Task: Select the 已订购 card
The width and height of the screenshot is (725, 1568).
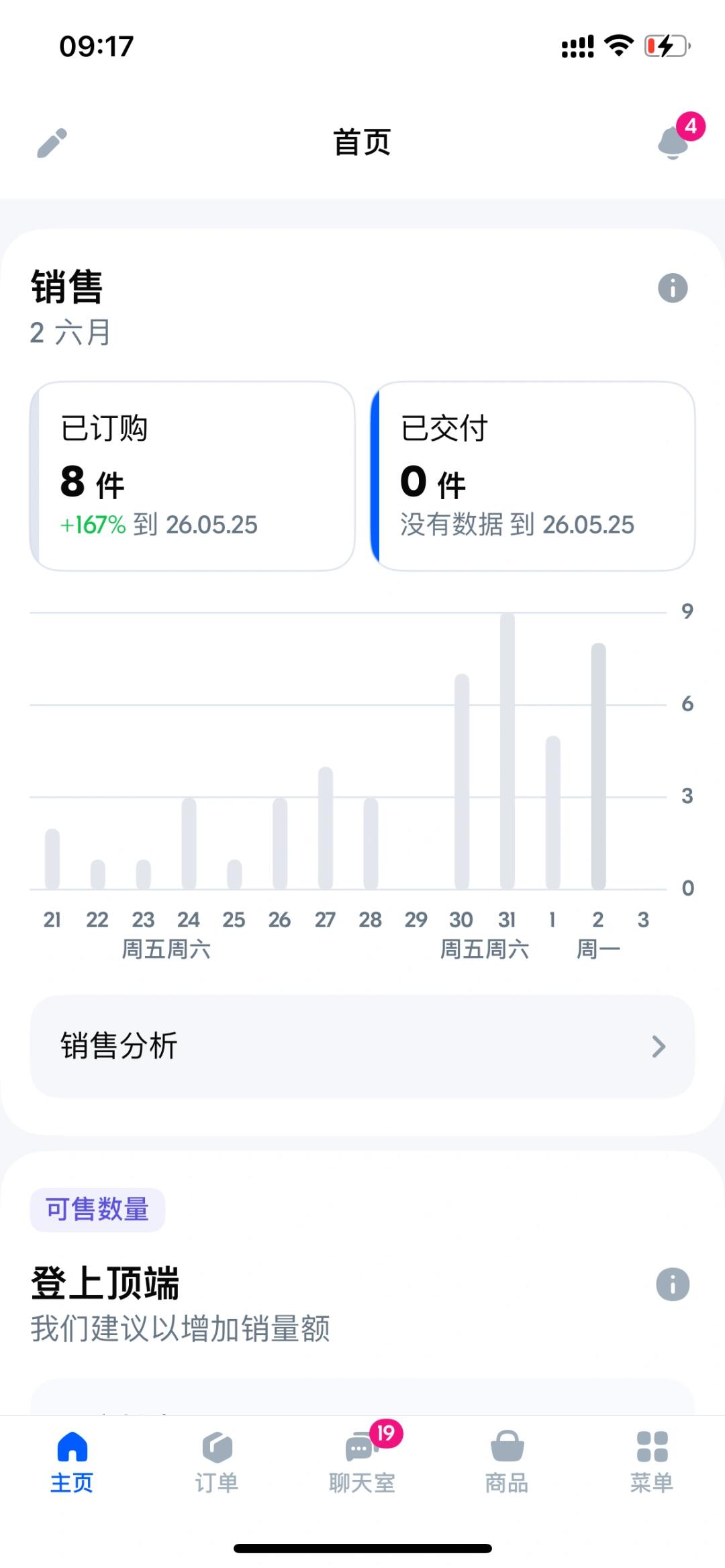Action: coord(193,476)
